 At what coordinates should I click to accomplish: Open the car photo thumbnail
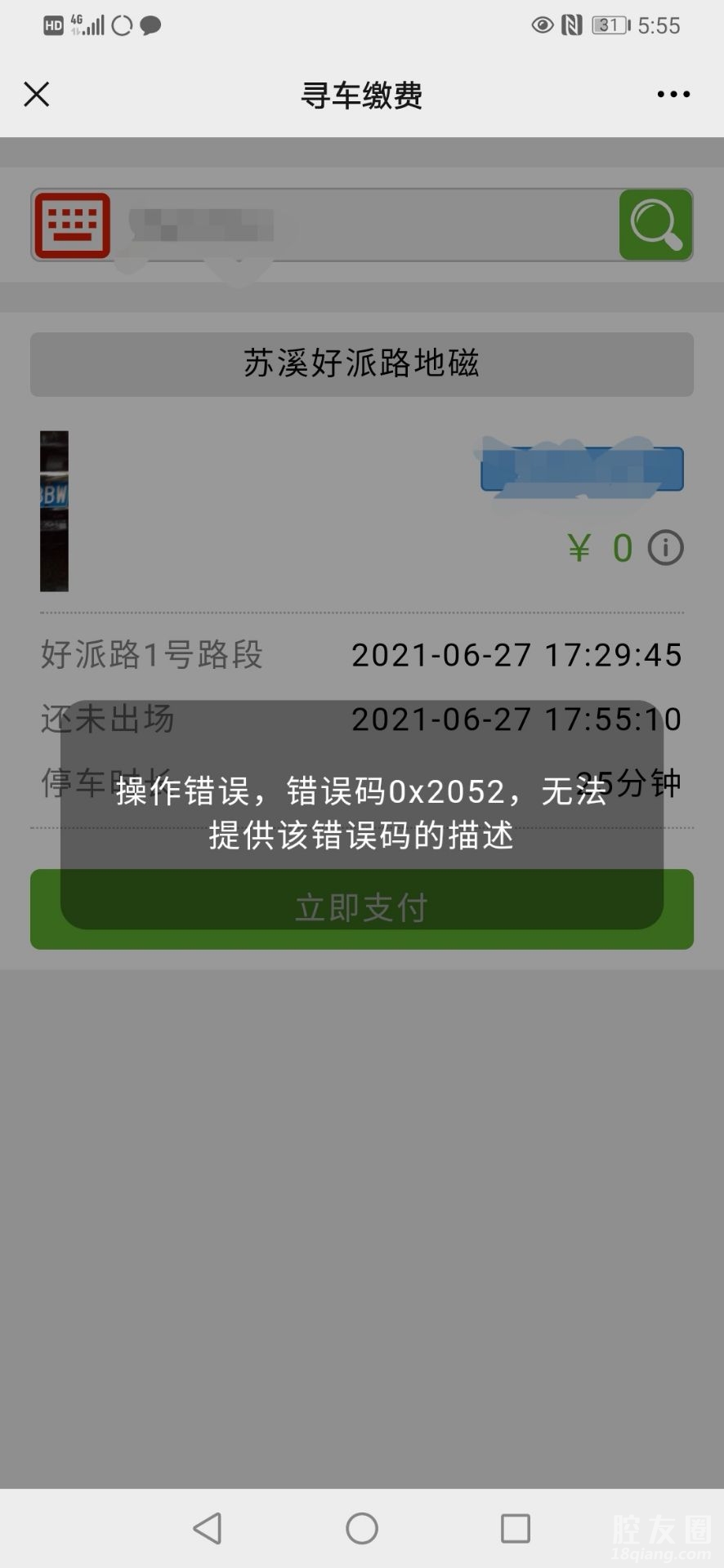pyautogui.click(x=55, y=511)
